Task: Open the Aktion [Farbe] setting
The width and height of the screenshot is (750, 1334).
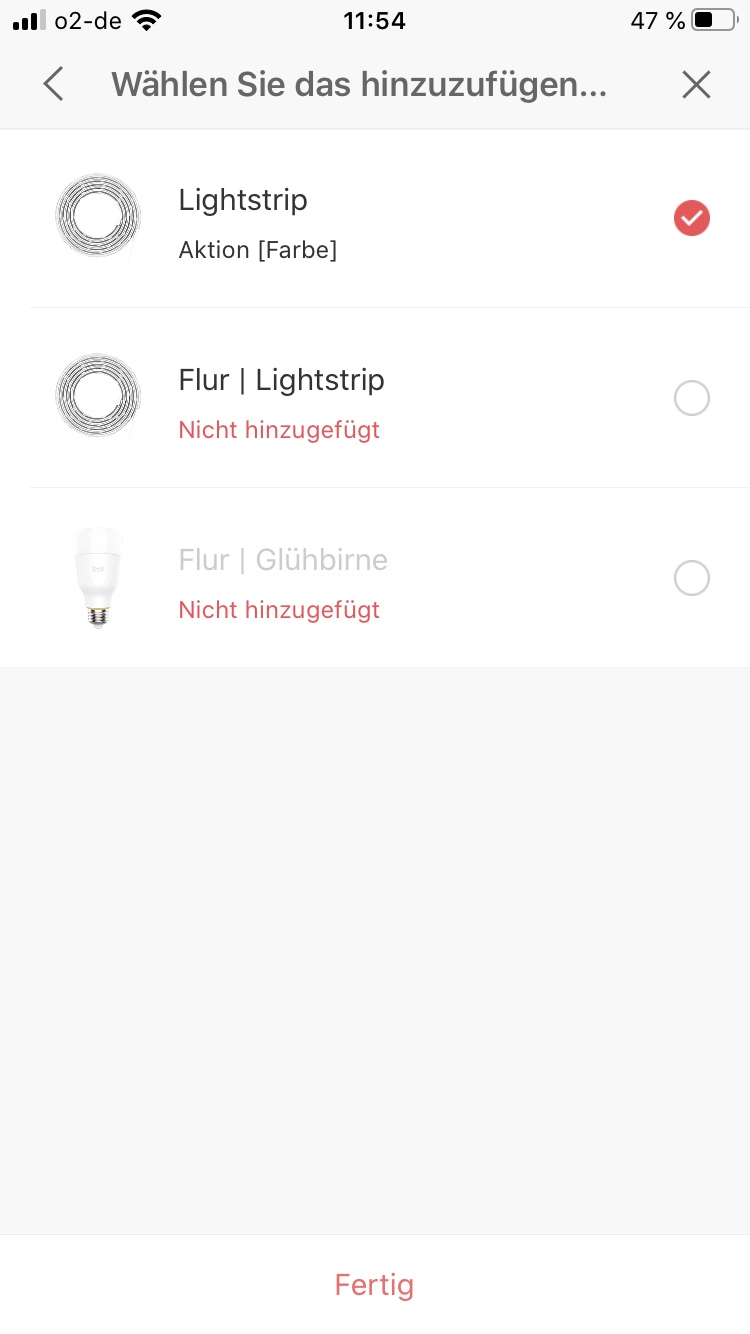Action: click(257, 249)
